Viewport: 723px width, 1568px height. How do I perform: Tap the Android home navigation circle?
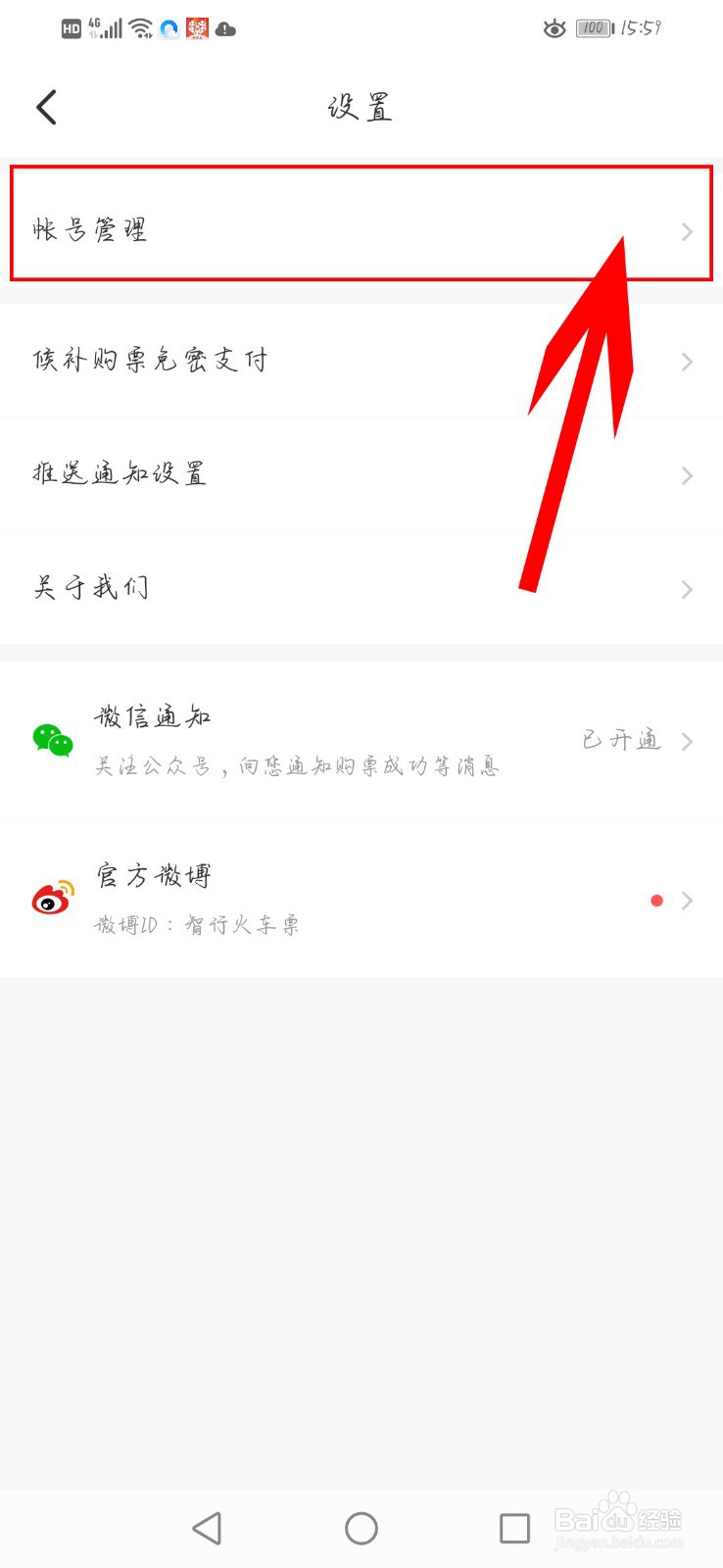[x=361, y=1528]
